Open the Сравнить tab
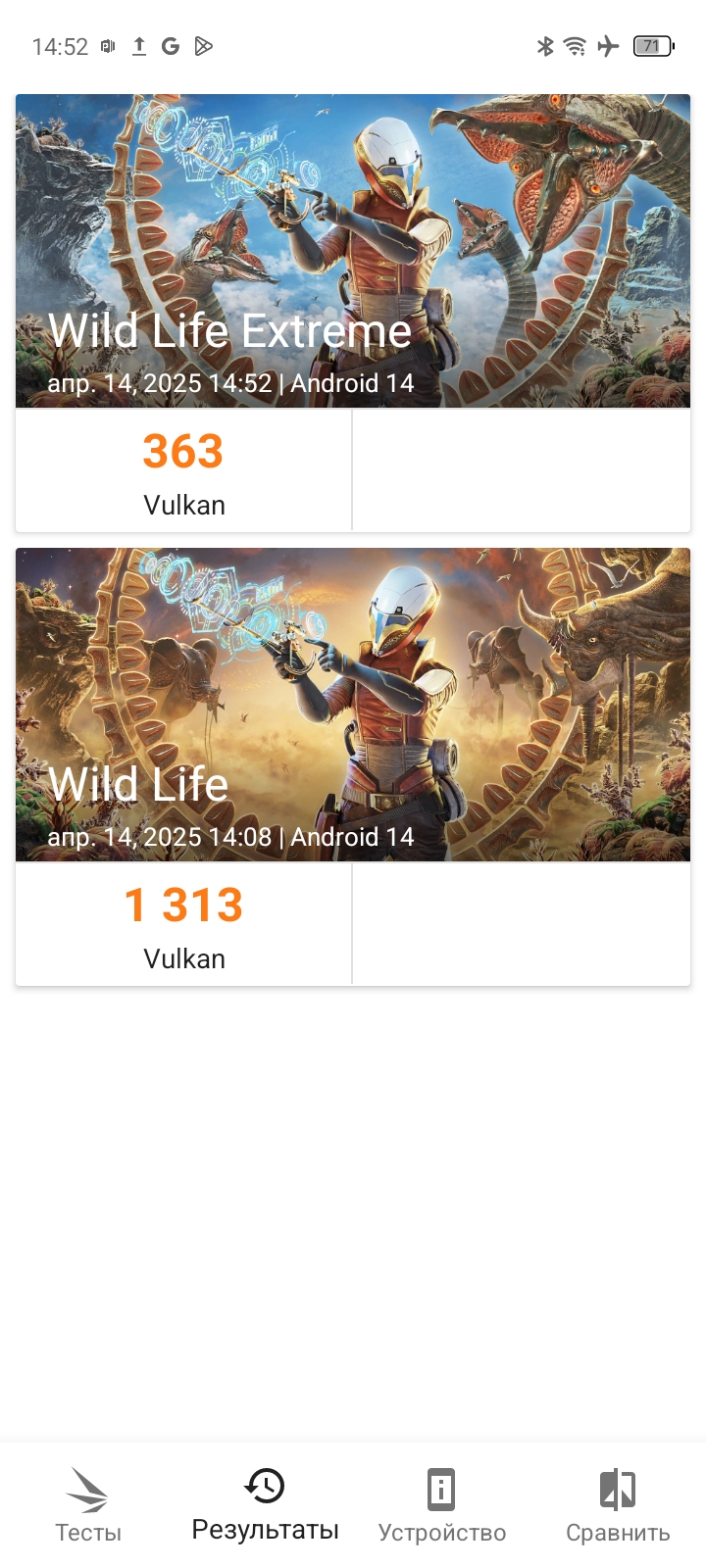This screenshot has width=706, height=1568. [618, 1505]
